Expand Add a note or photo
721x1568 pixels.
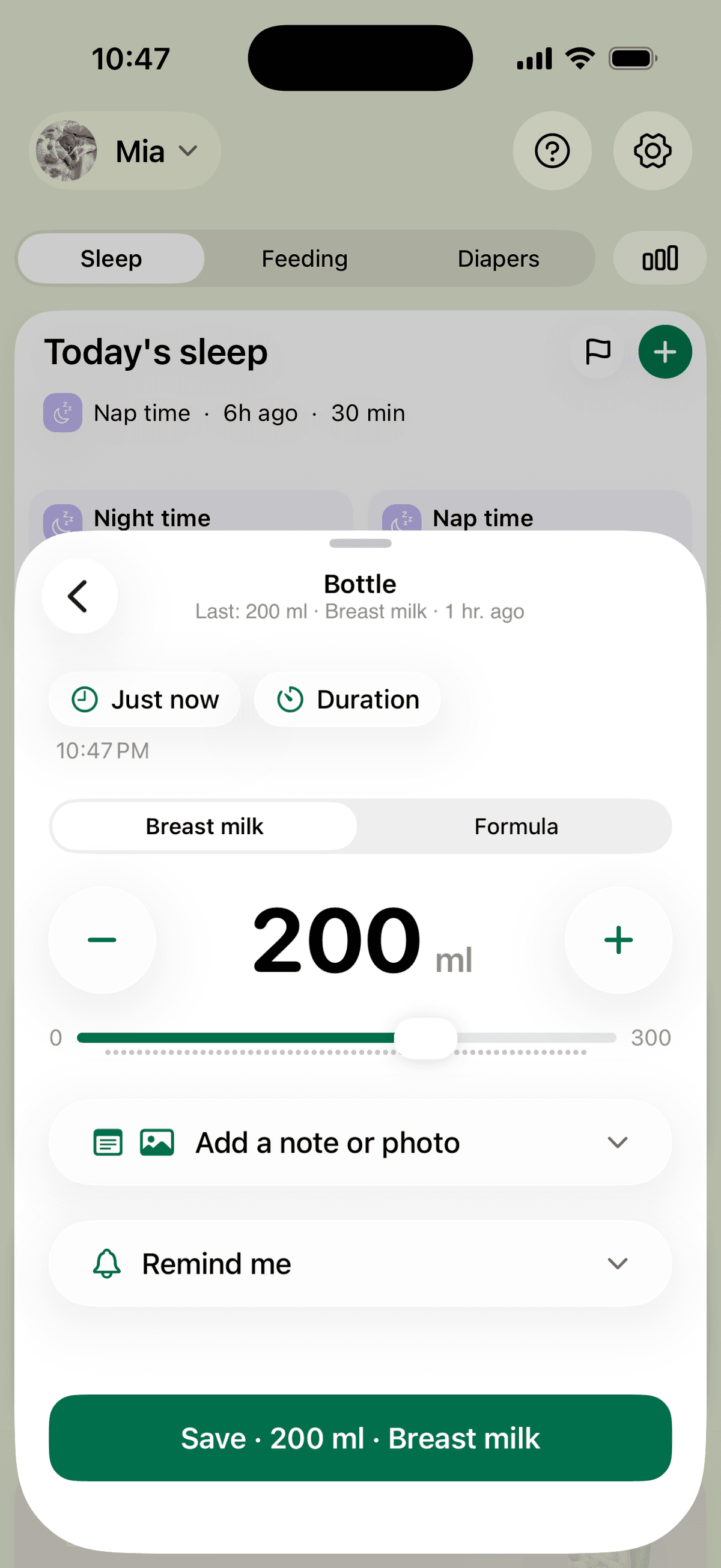click(360, 1142)
